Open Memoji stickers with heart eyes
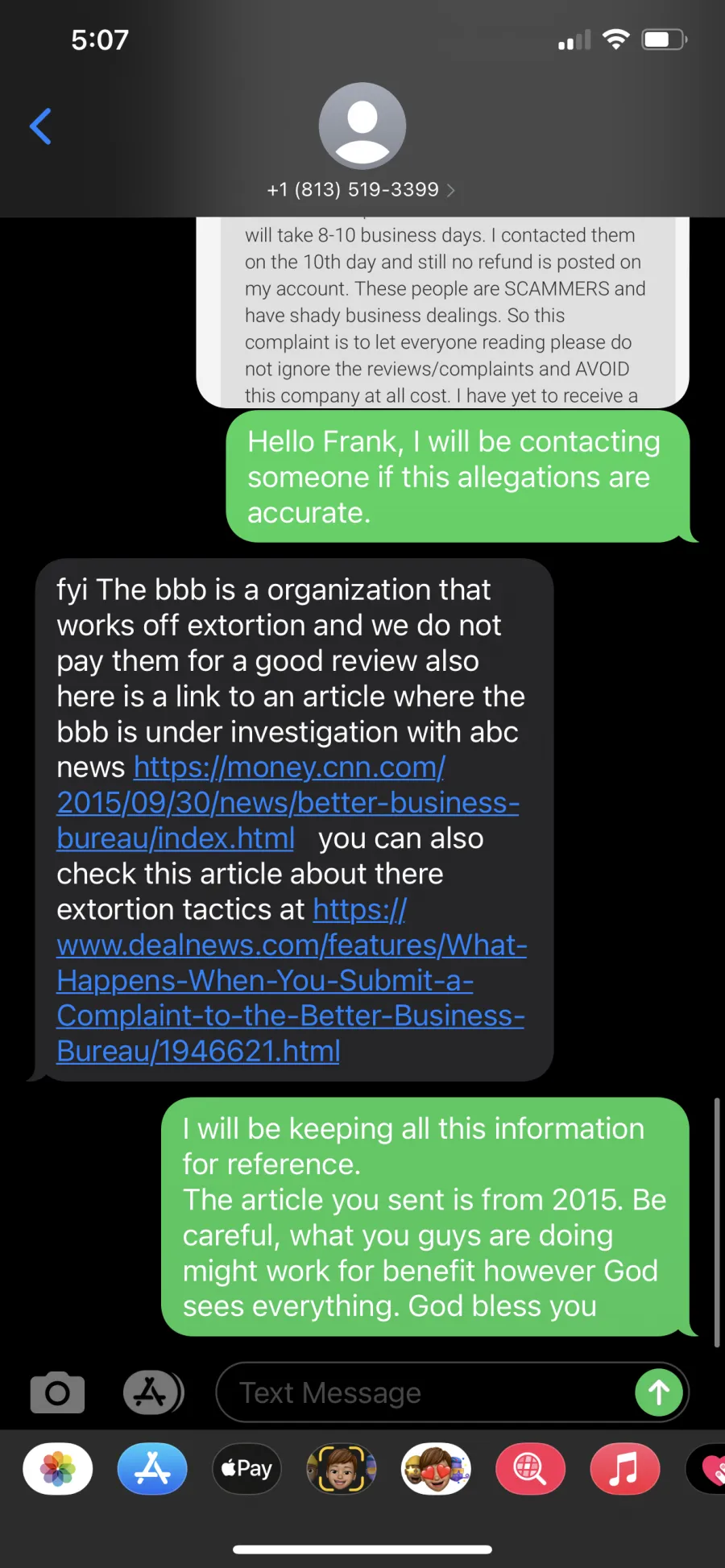Viewport: 725px width, 1568px height. point(436,1469)
